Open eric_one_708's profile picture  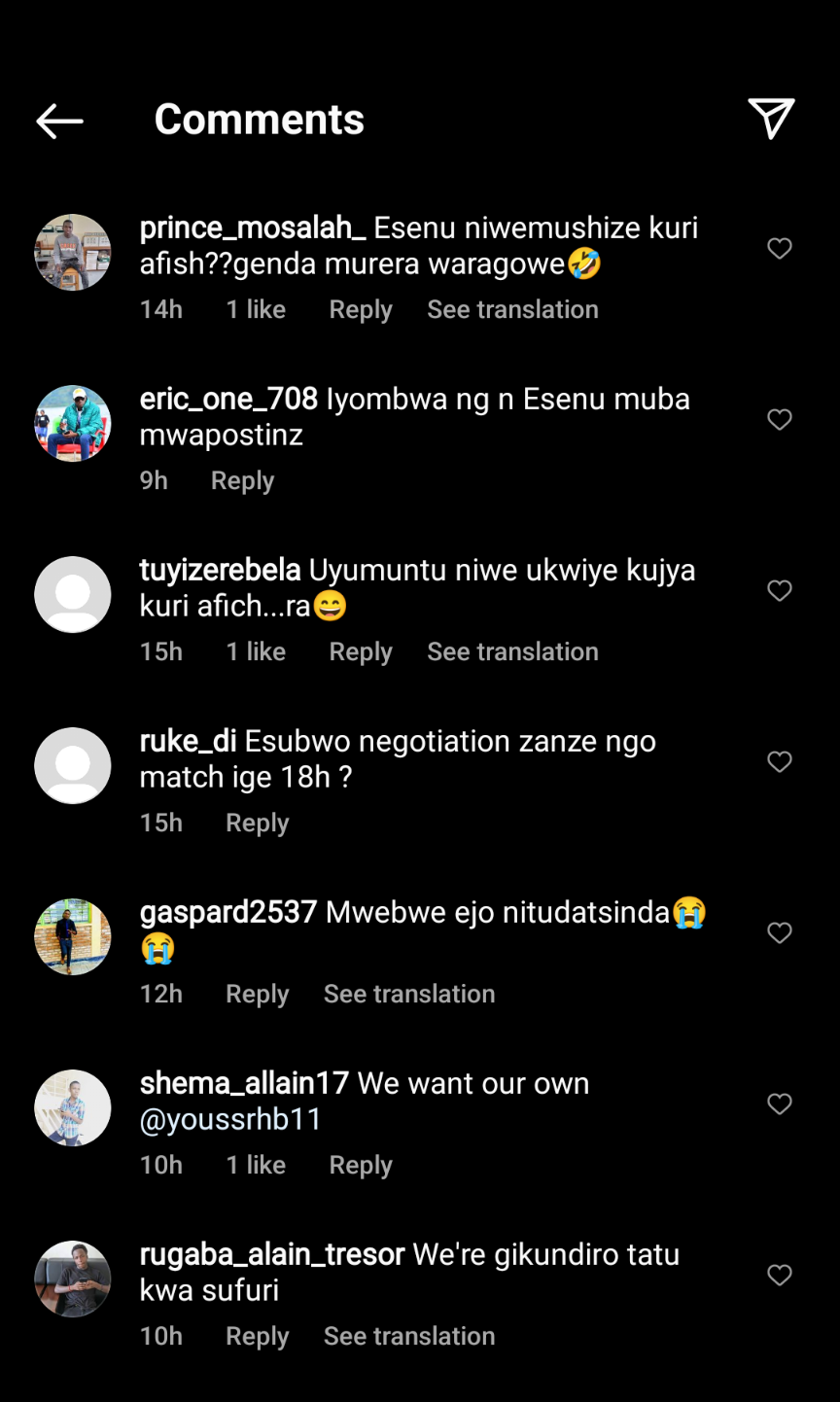73,424
